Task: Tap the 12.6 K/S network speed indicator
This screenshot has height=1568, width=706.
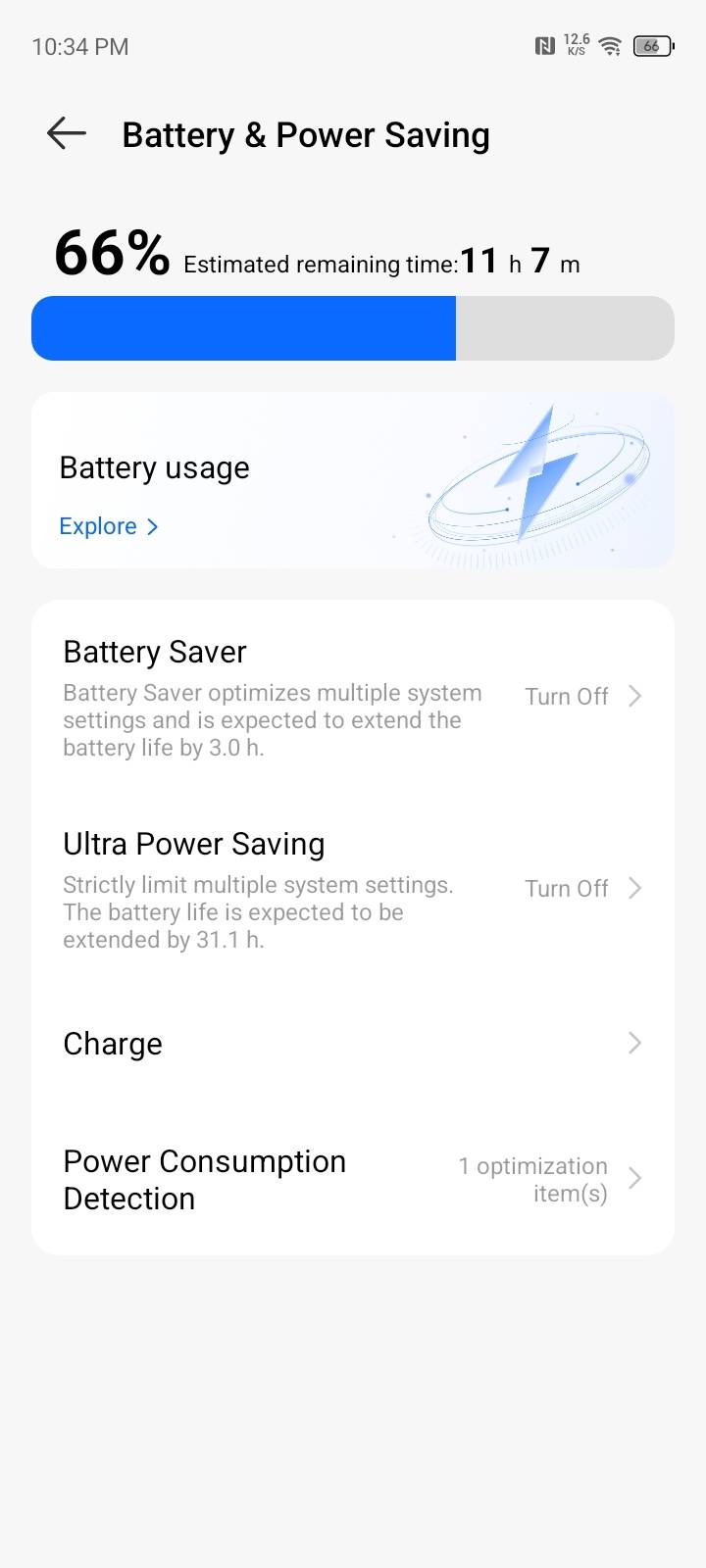Action: tap(574, 45)
